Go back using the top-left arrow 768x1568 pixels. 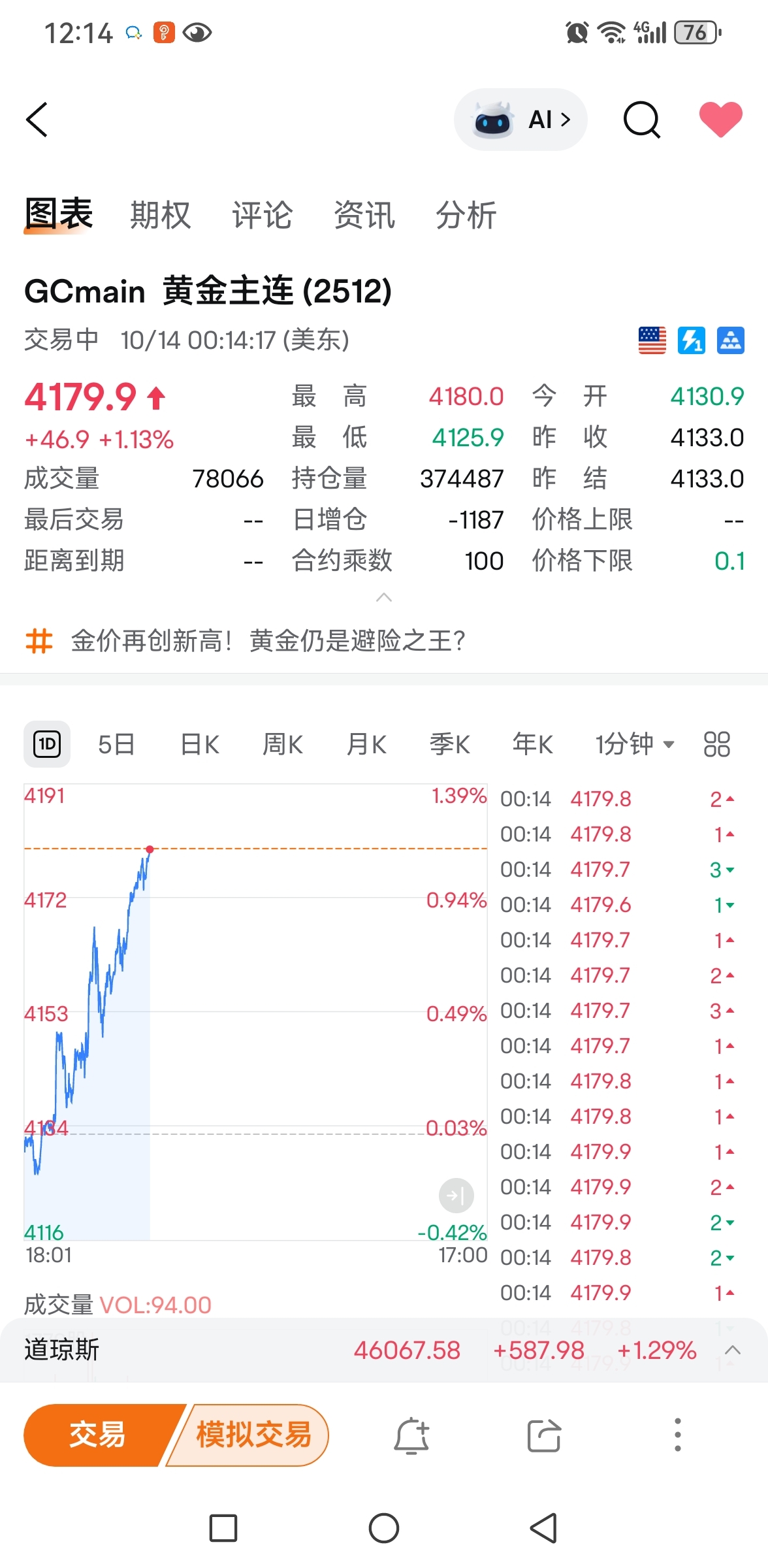click(37, 120)
